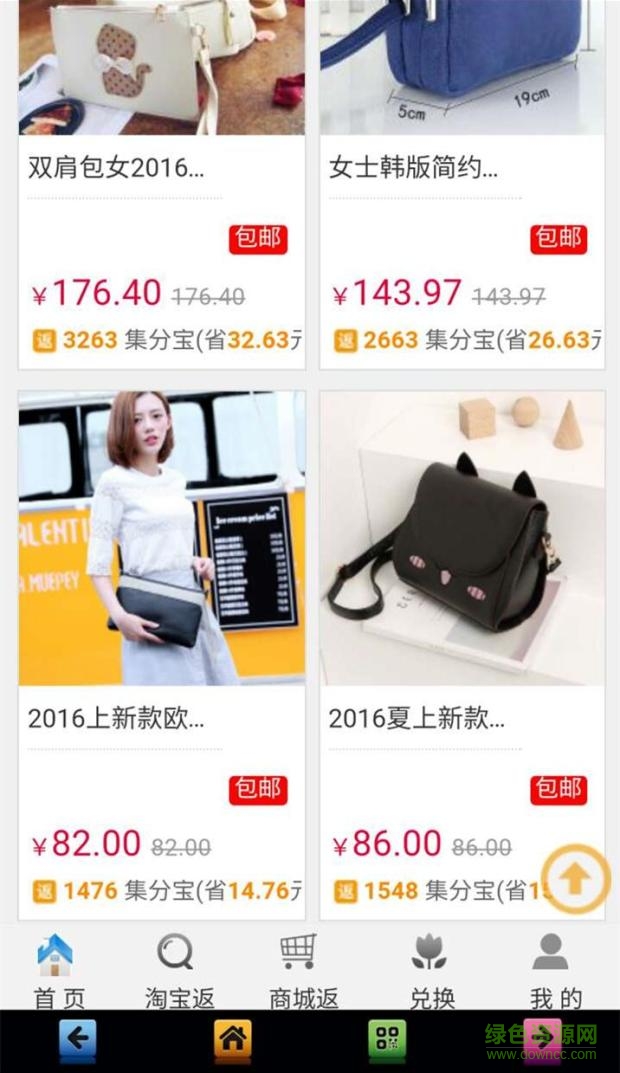Go to the 淘宝返 tab
620x1073 pixels.
point(178,969)
